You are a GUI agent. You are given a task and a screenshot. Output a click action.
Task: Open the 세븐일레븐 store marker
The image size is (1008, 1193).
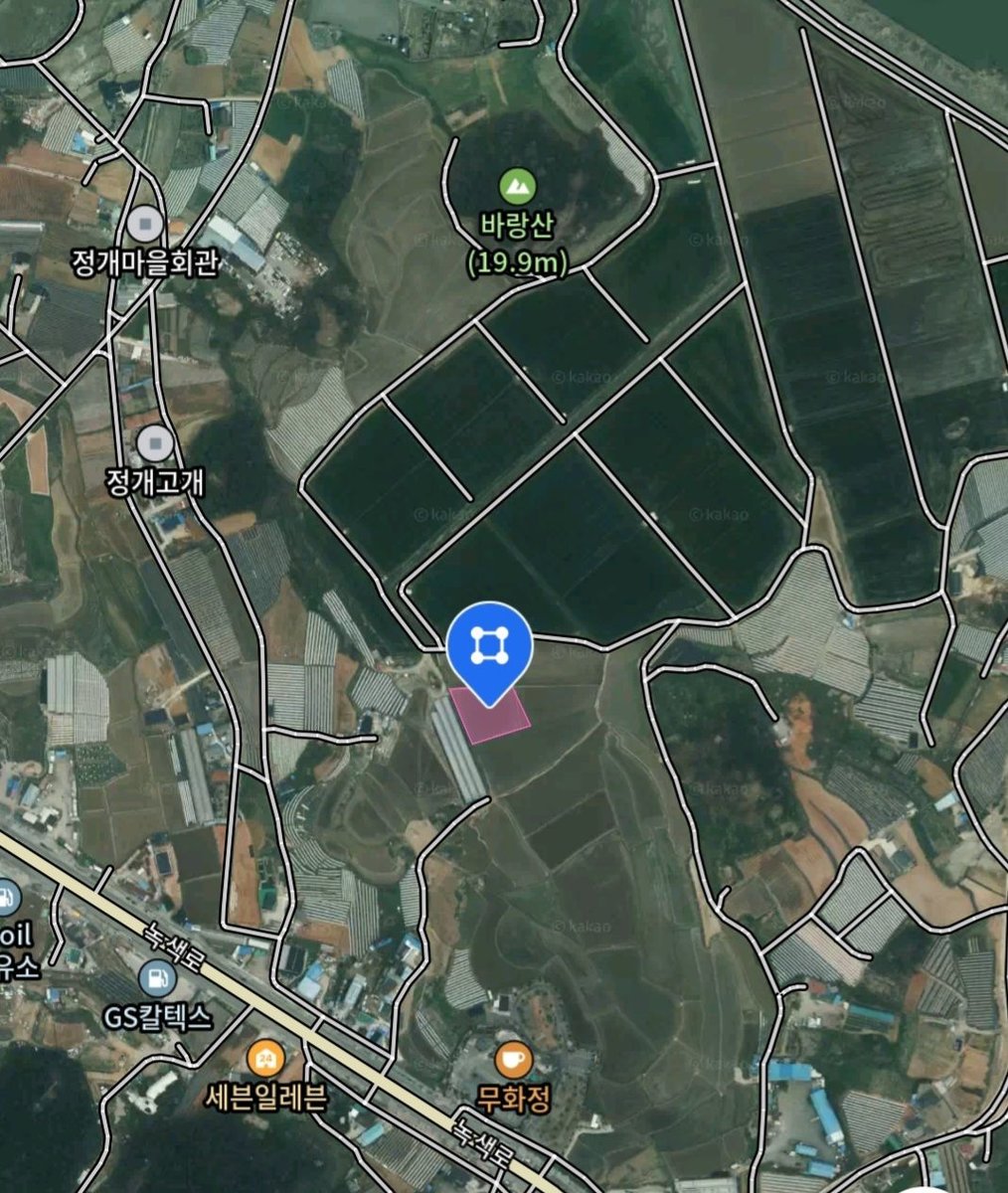tap(265, 1058)
